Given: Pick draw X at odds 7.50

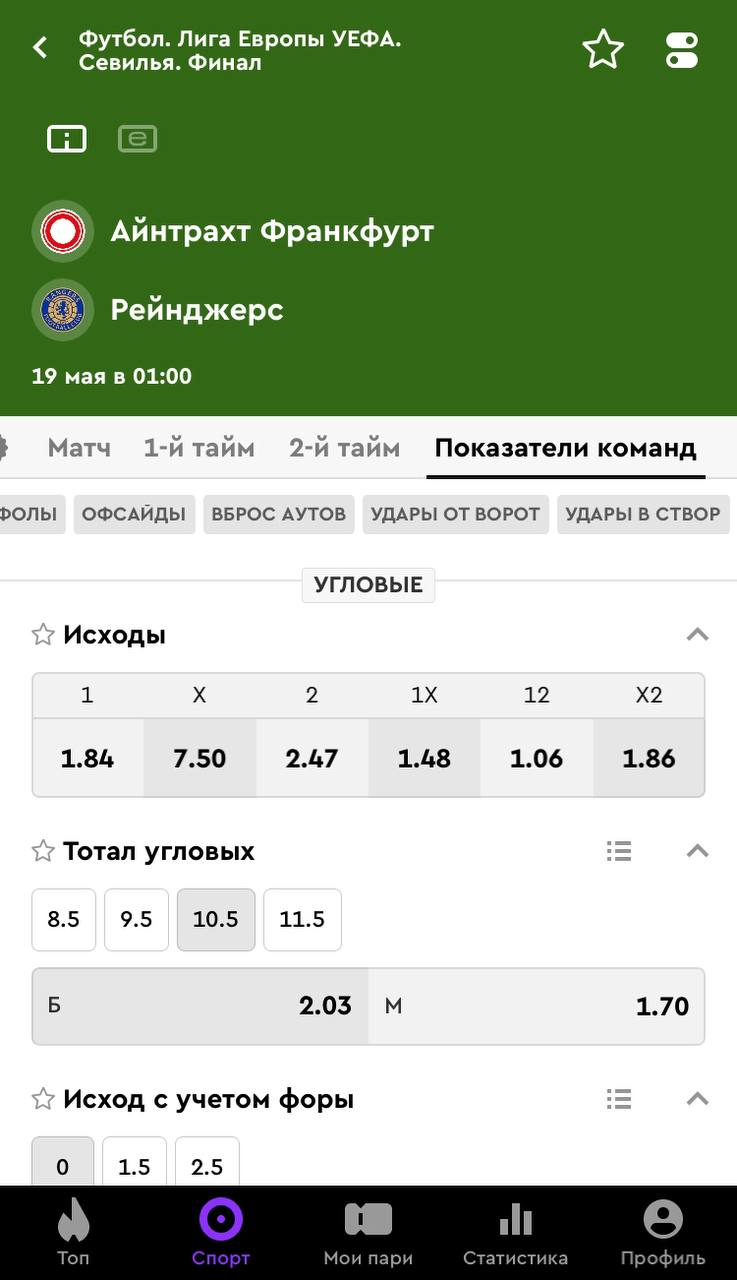Looking at the screenshot, I should [x=199, y=758].
